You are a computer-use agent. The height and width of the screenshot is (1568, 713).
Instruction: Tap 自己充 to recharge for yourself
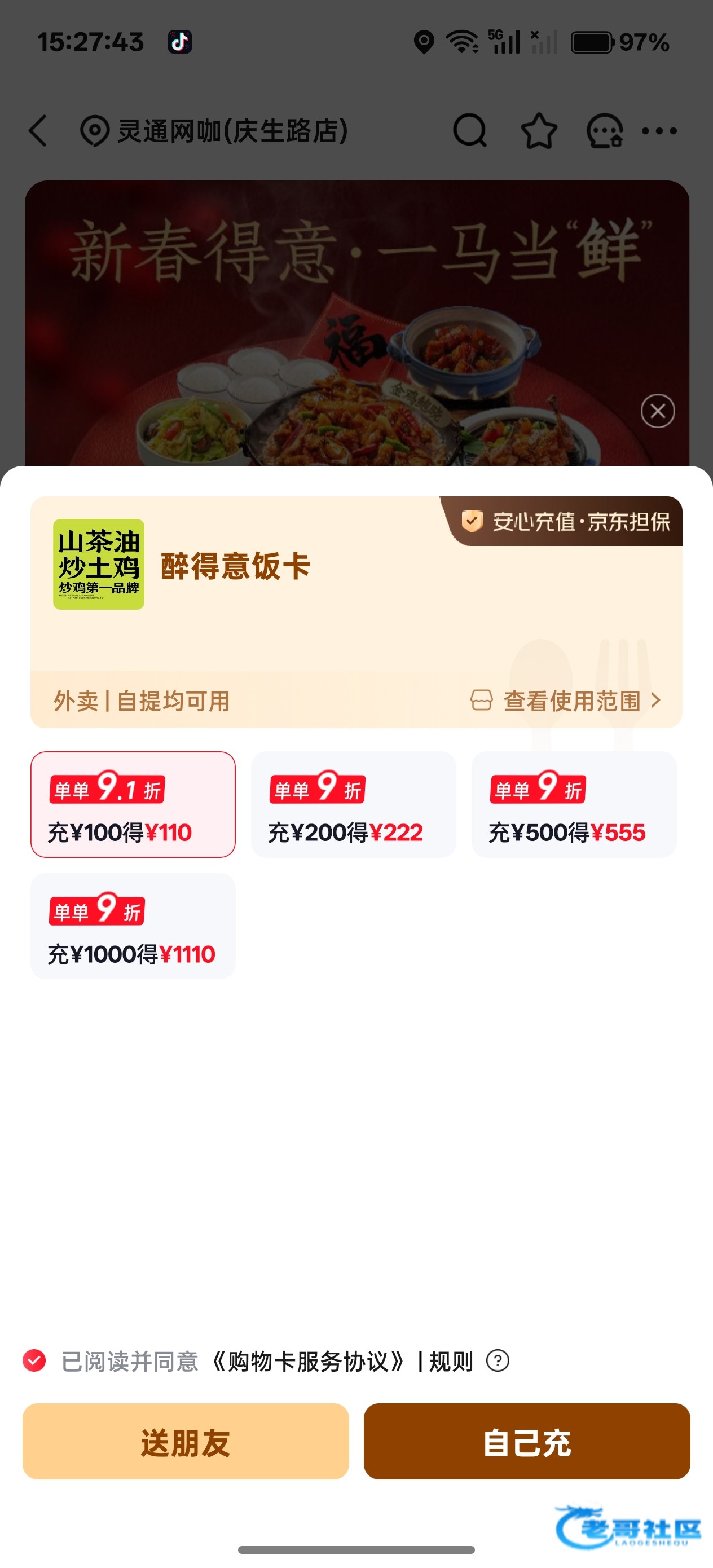527,1442
